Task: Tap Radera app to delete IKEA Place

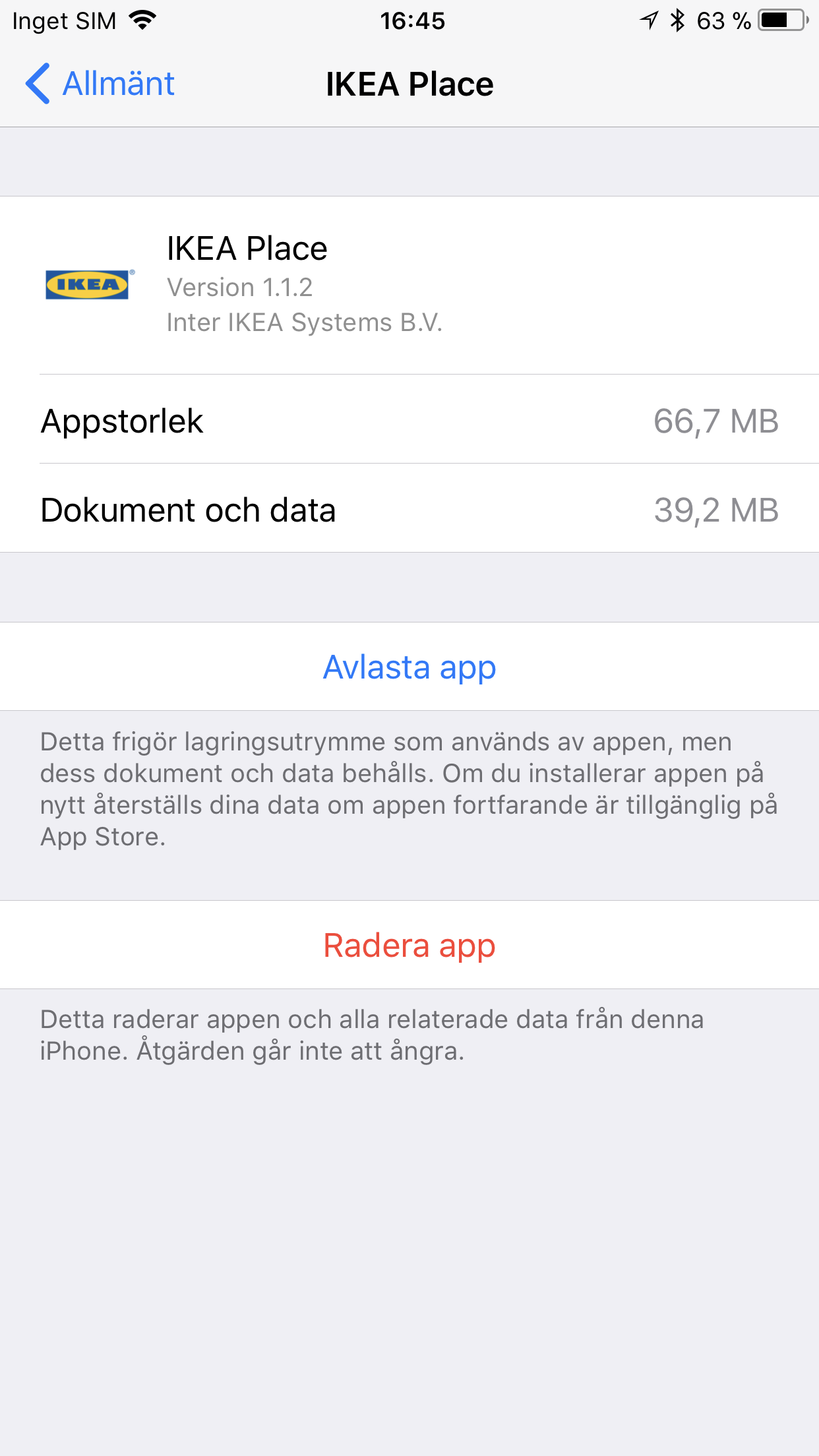Action: [x=409, y=945]
